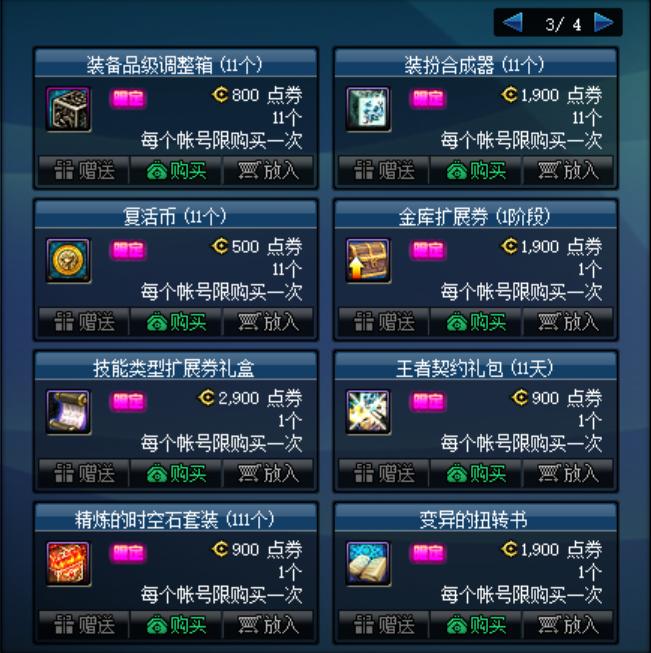Purchase 复活币 (11个)
Image resolution: width=651 pixels, height=653 pixels.
(x=176, y=323)
